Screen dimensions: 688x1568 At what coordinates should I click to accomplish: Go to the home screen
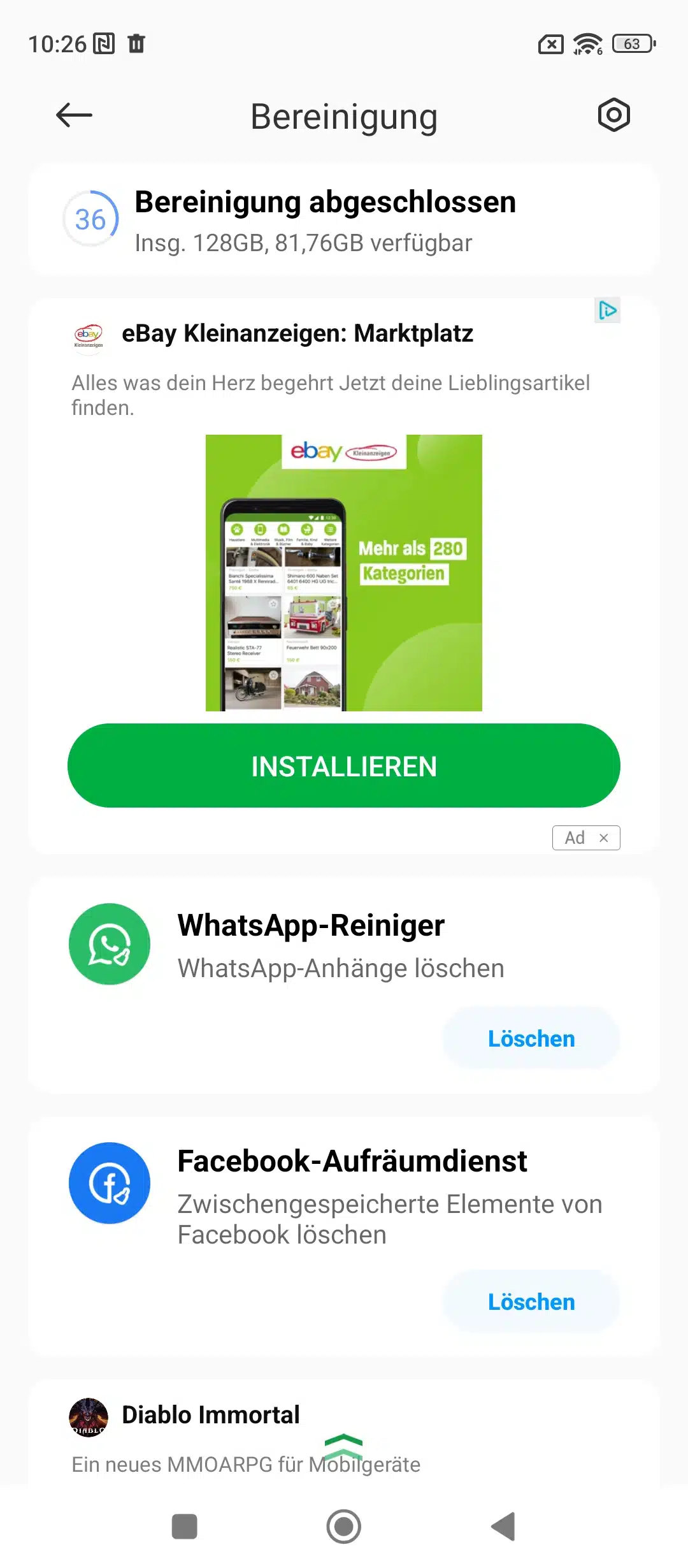343,1527
